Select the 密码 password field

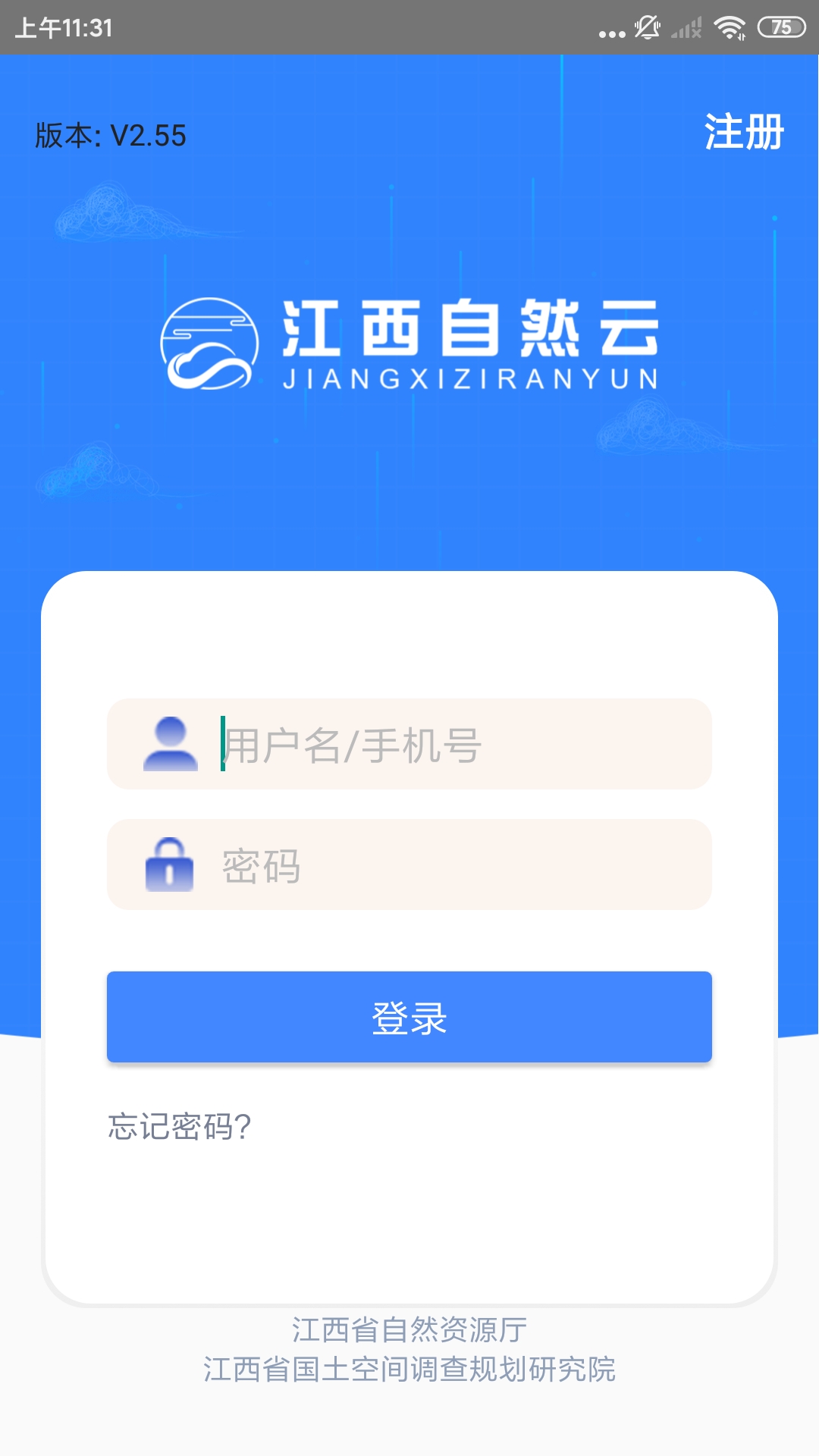(x=455, y=865)
